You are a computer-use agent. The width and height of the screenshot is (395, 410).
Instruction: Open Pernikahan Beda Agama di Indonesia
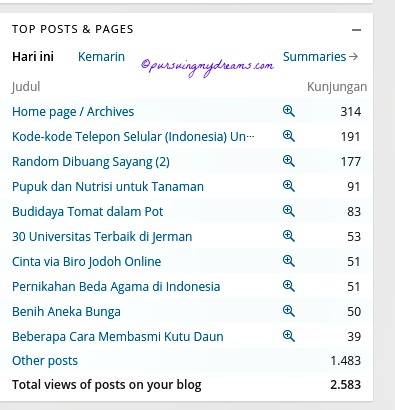tap(116, 287)
